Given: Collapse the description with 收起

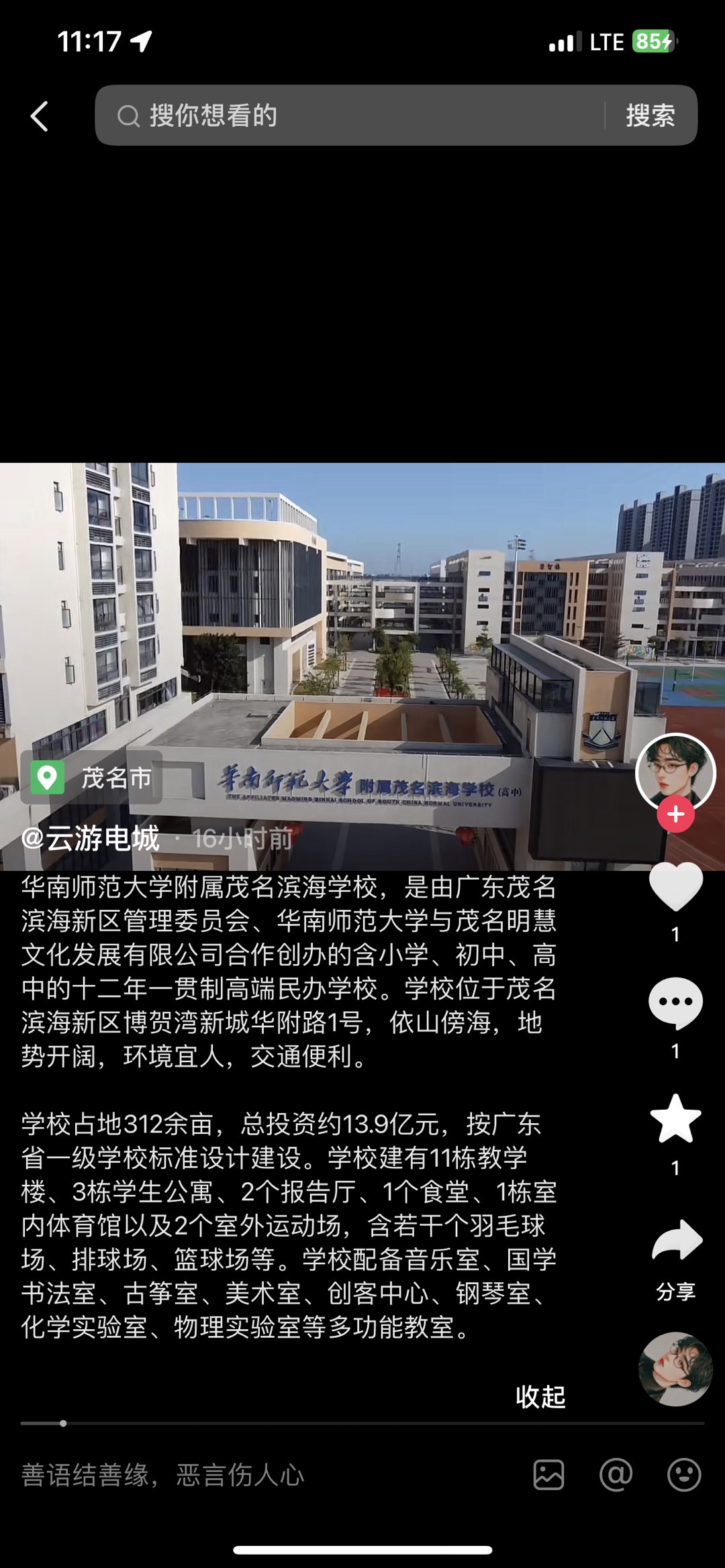Looking at the screenshot, I should pyautogui.click(x=540, y=1397).
